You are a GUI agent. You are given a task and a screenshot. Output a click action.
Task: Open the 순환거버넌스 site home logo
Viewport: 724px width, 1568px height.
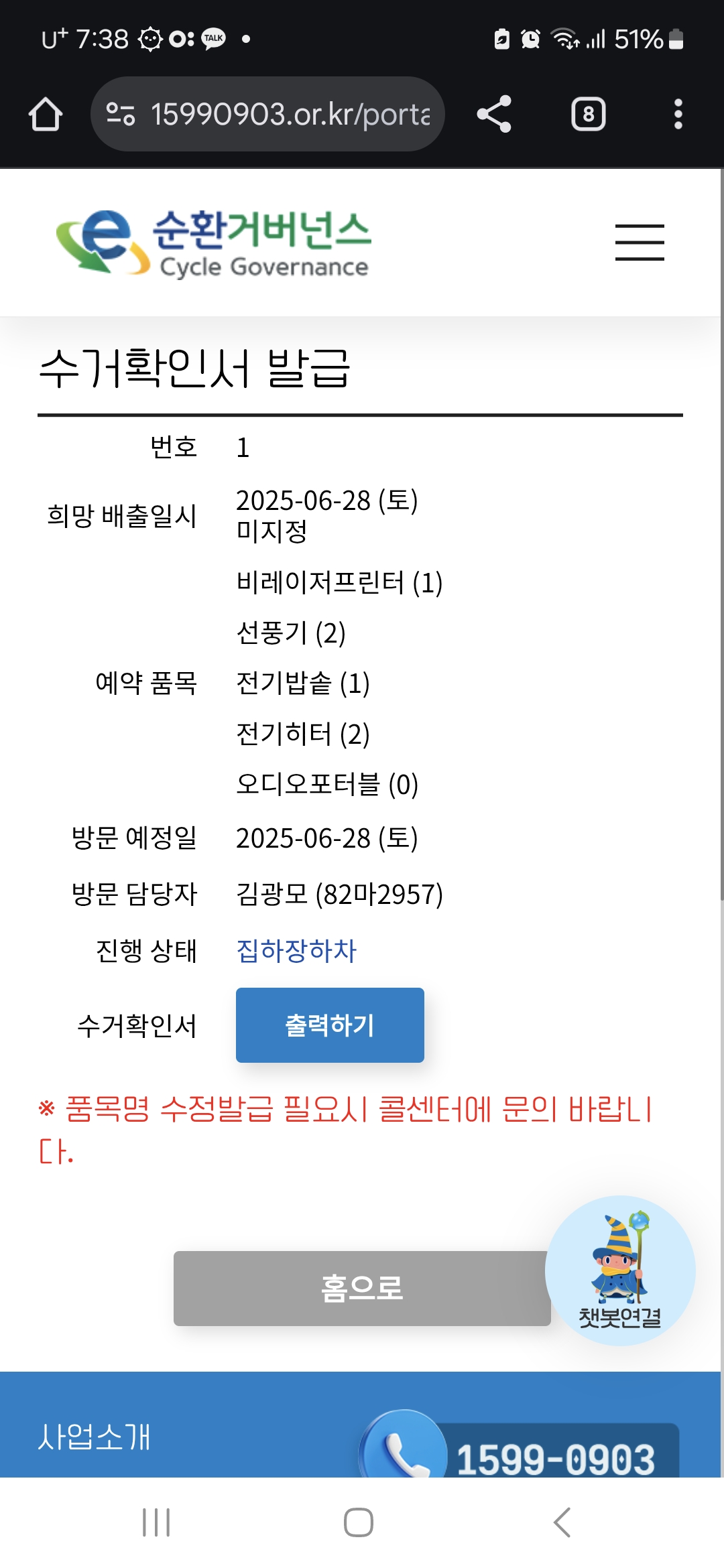(x=215, y=243)
